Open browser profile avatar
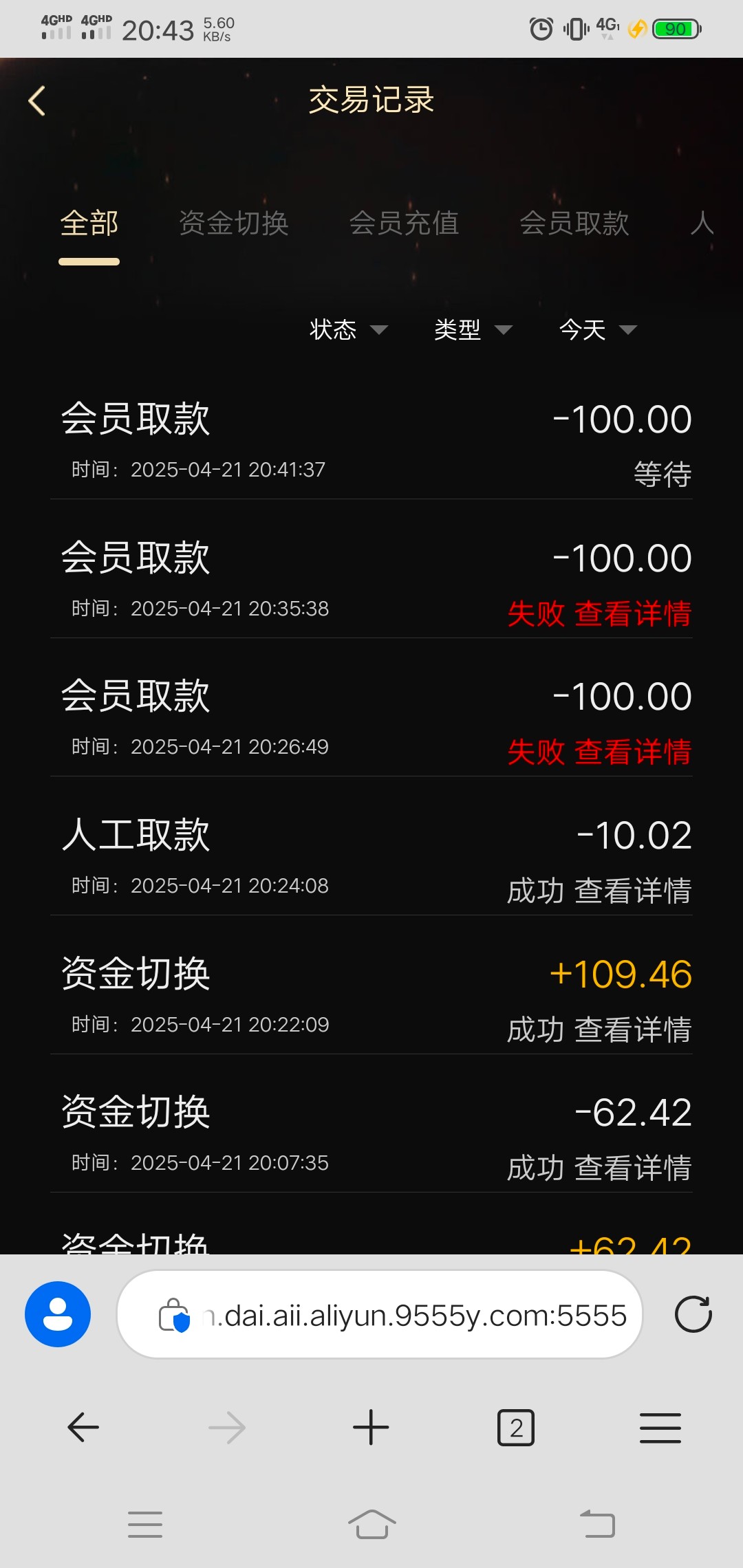Screen dimensions: 743x1568 point(58,1314)
